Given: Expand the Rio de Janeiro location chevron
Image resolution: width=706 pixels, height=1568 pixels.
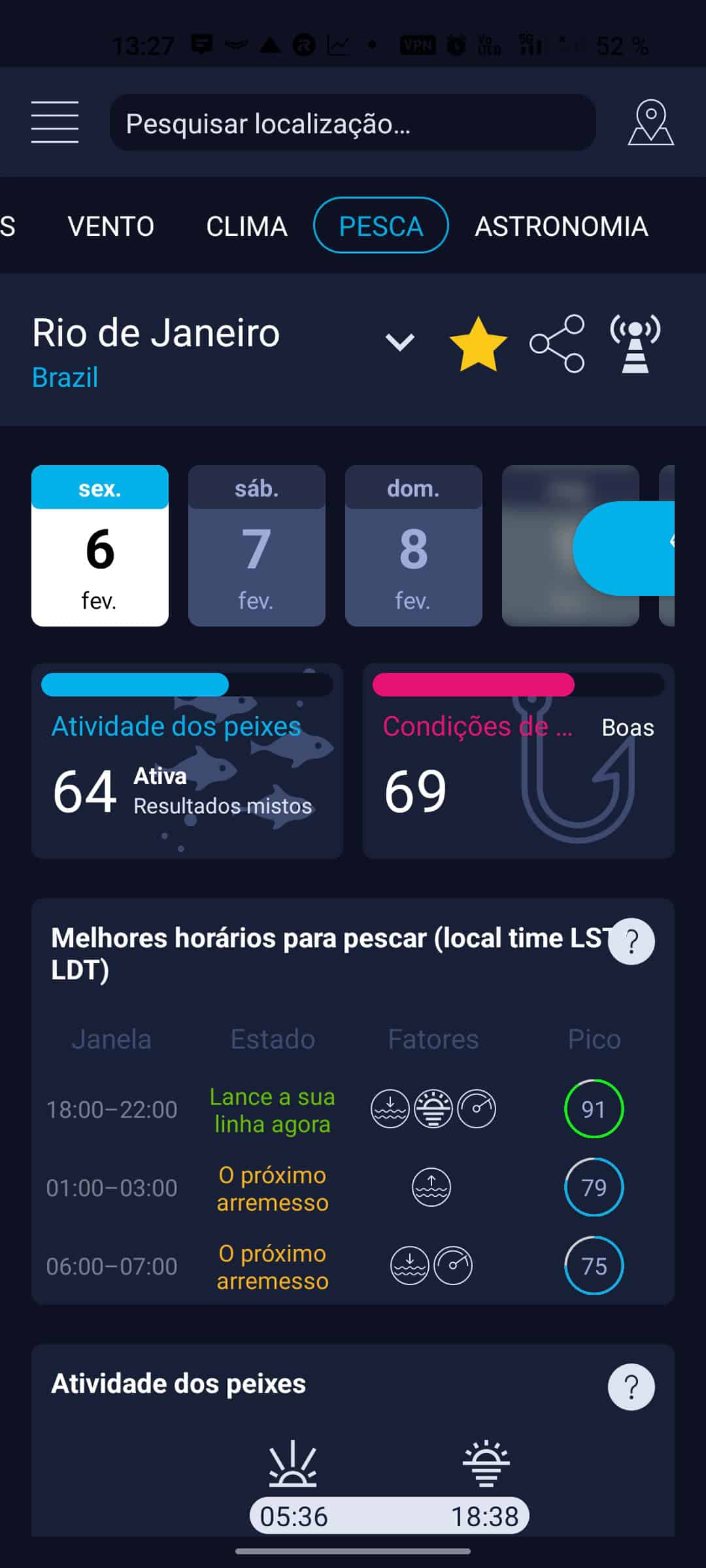Looking at the screenshot, I should [398, 342].
